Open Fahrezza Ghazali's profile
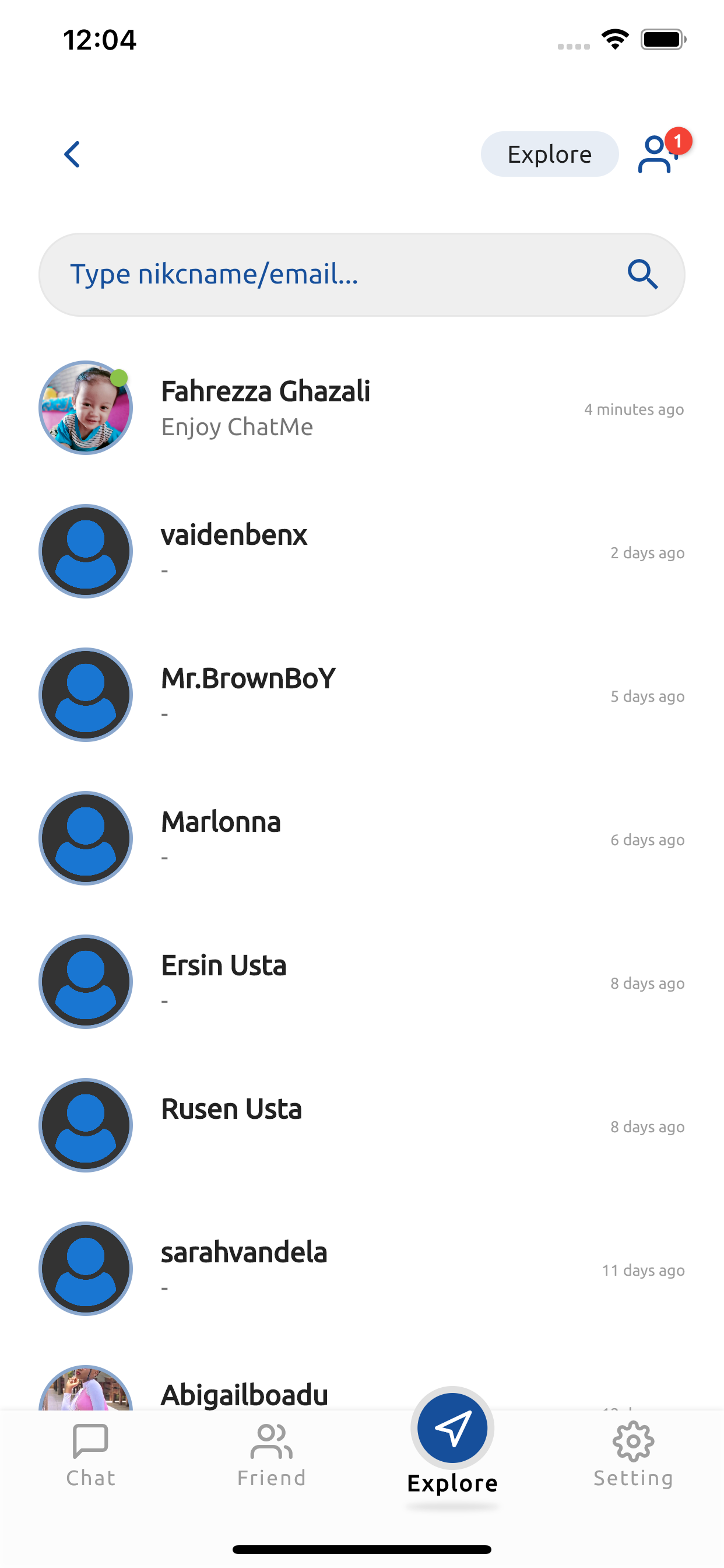The image size is (724, 1568). (362, 408)
